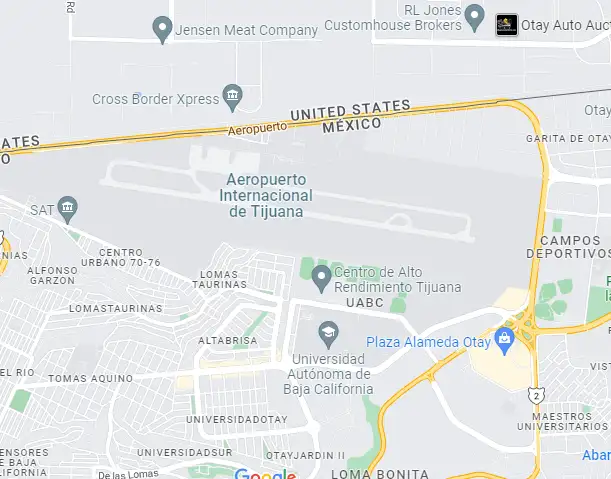Select the RL Jones Customhouse Brokers pin
Viewport: 611px width, 479px height.
(476, 20)
